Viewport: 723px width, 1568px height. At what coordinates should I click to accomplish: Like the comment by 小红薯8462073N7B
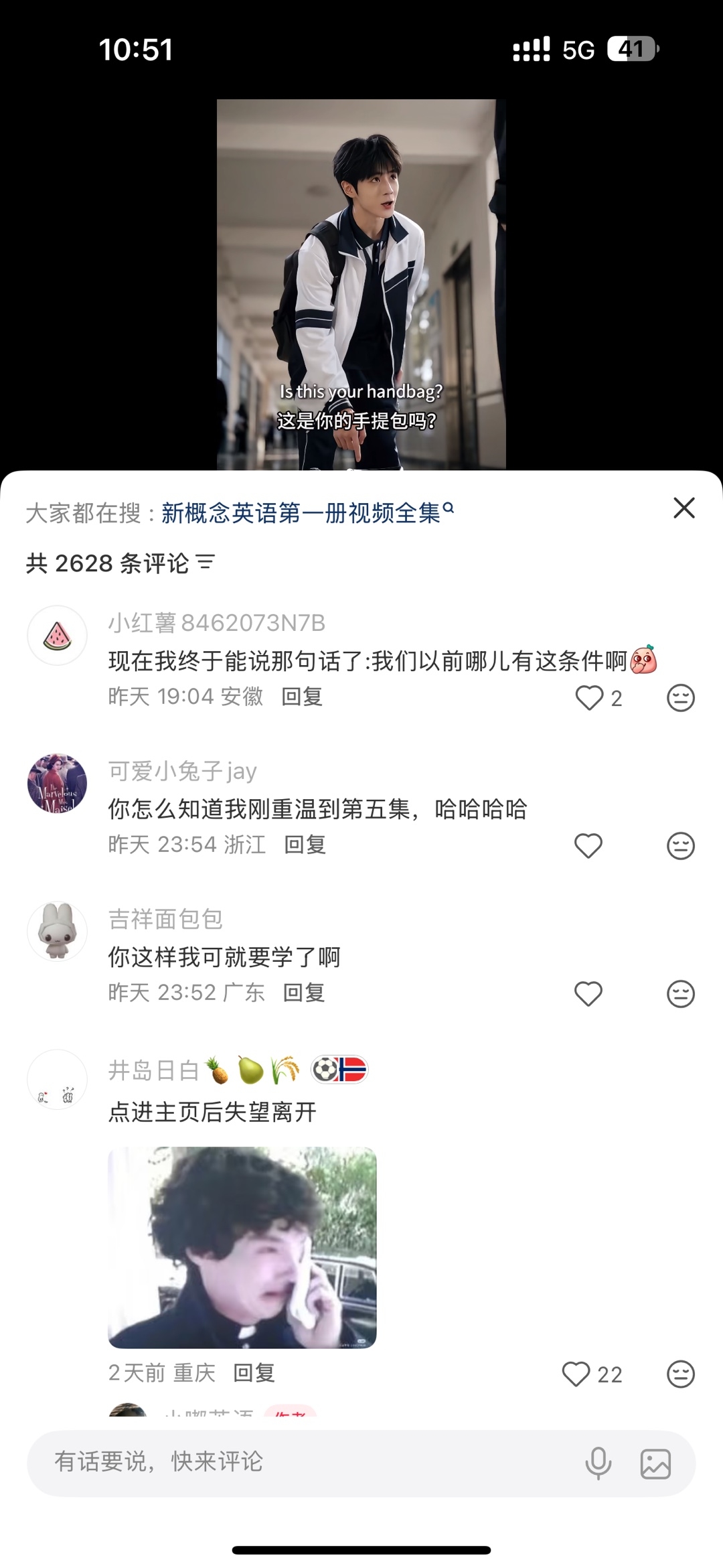[589, 698]
